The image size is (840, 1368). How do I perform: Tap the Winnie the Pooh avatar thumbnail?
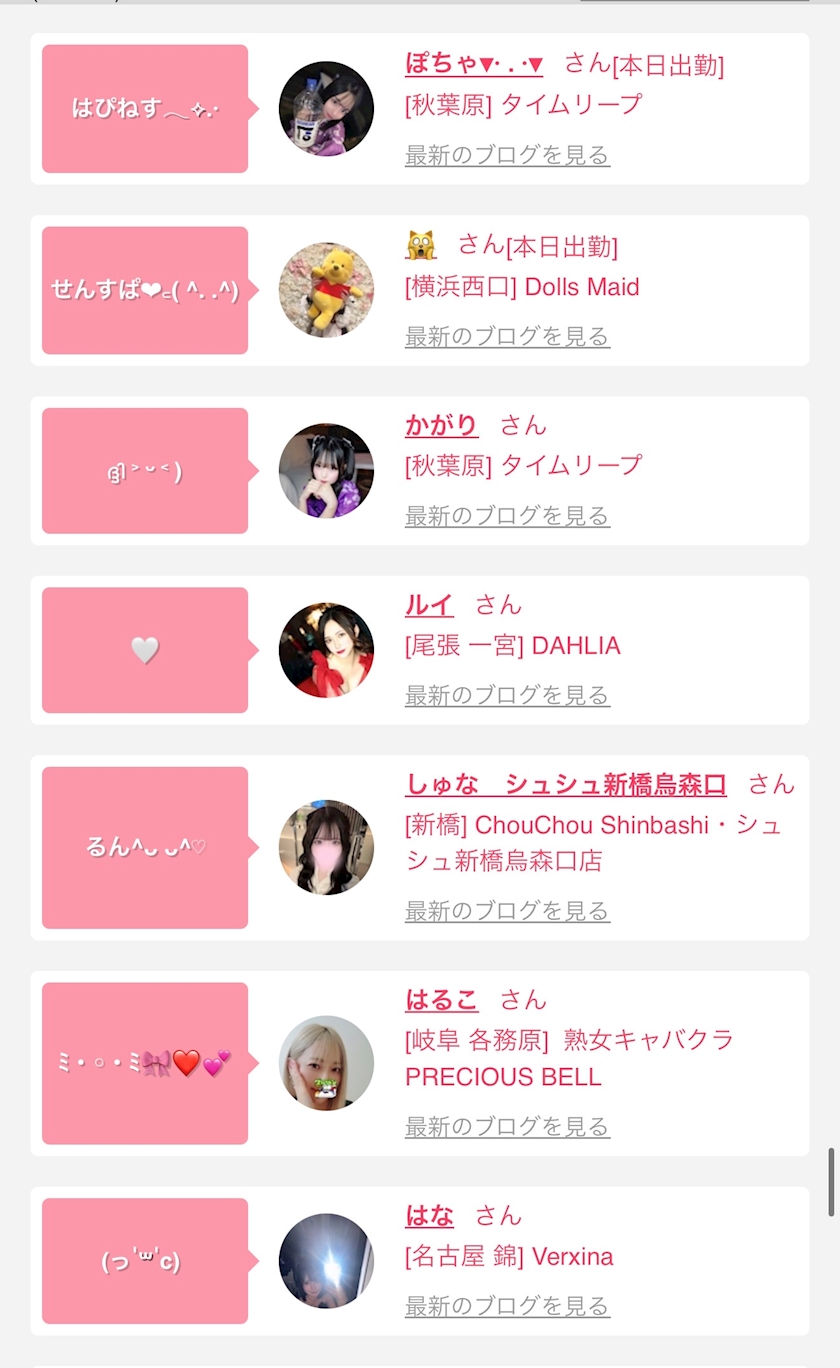326,290
